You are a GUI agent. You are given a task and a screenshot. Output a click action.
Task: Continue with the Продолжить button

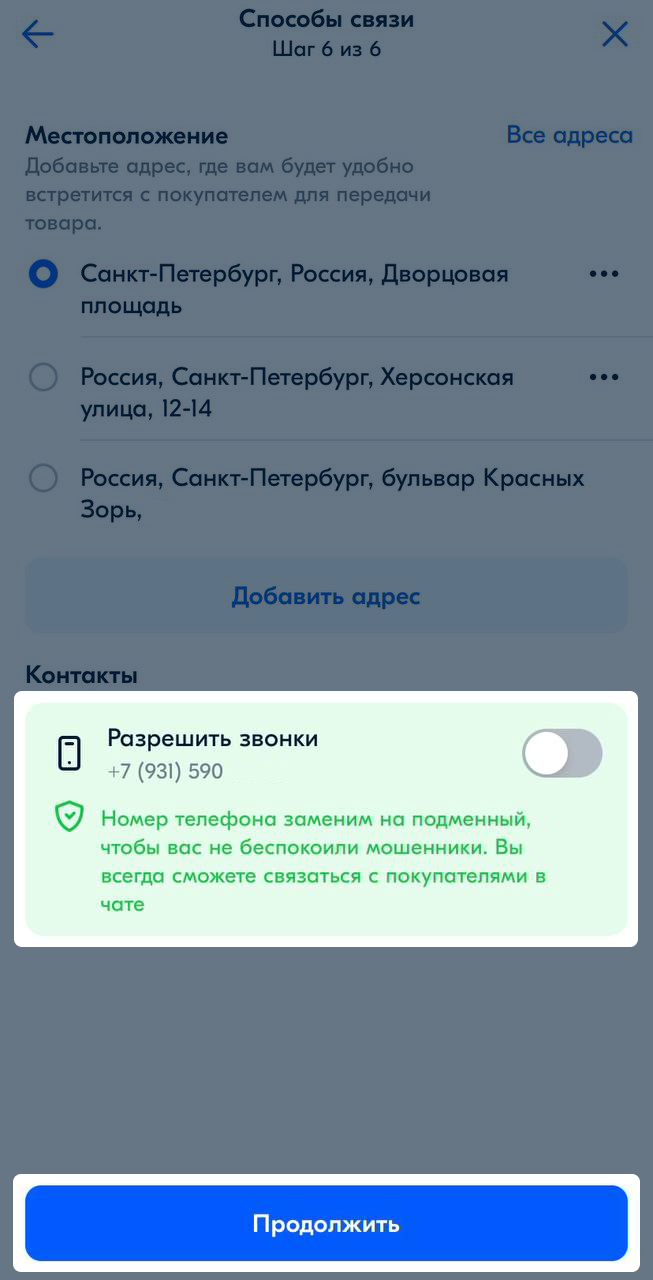(326, 1223)
